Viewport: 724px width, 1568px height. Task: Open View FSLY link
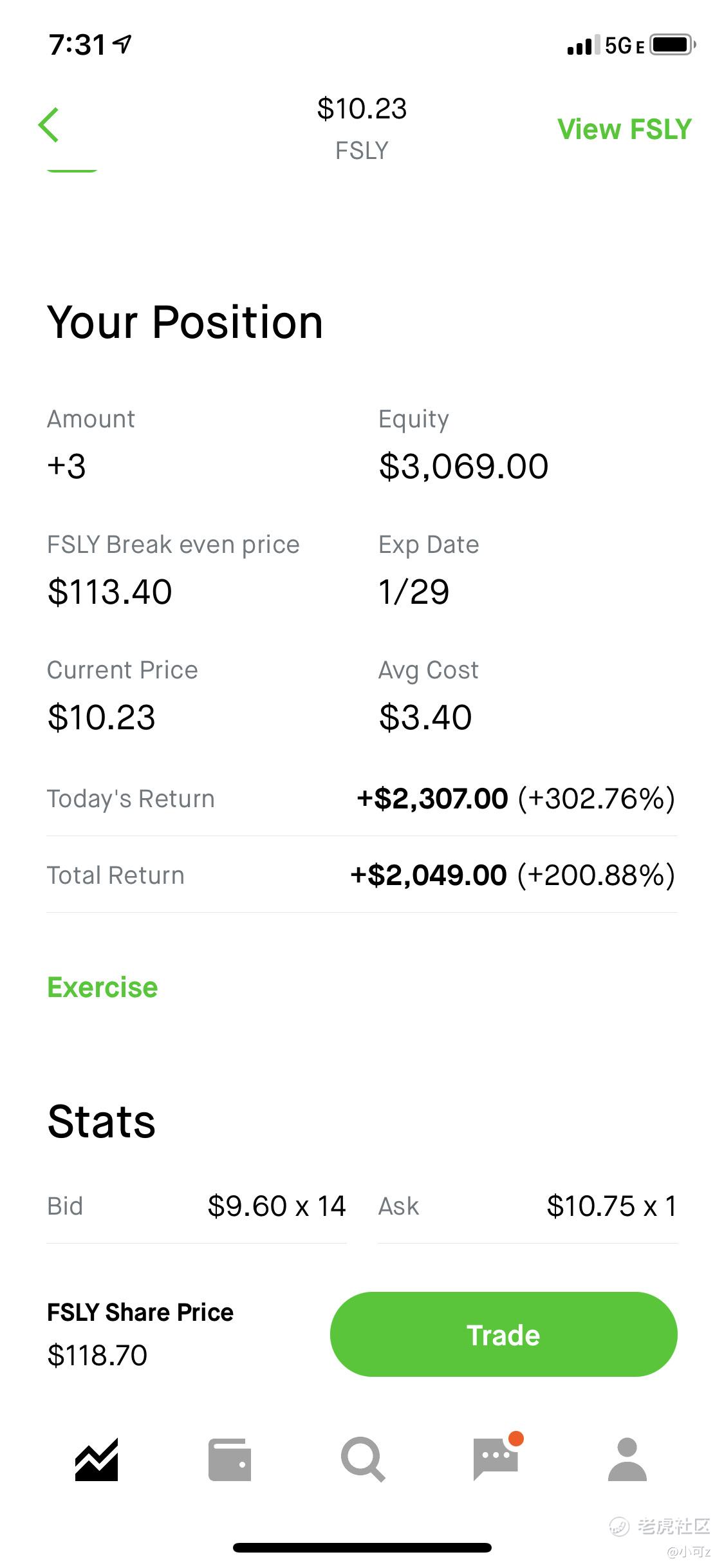[x=624, y=129]
